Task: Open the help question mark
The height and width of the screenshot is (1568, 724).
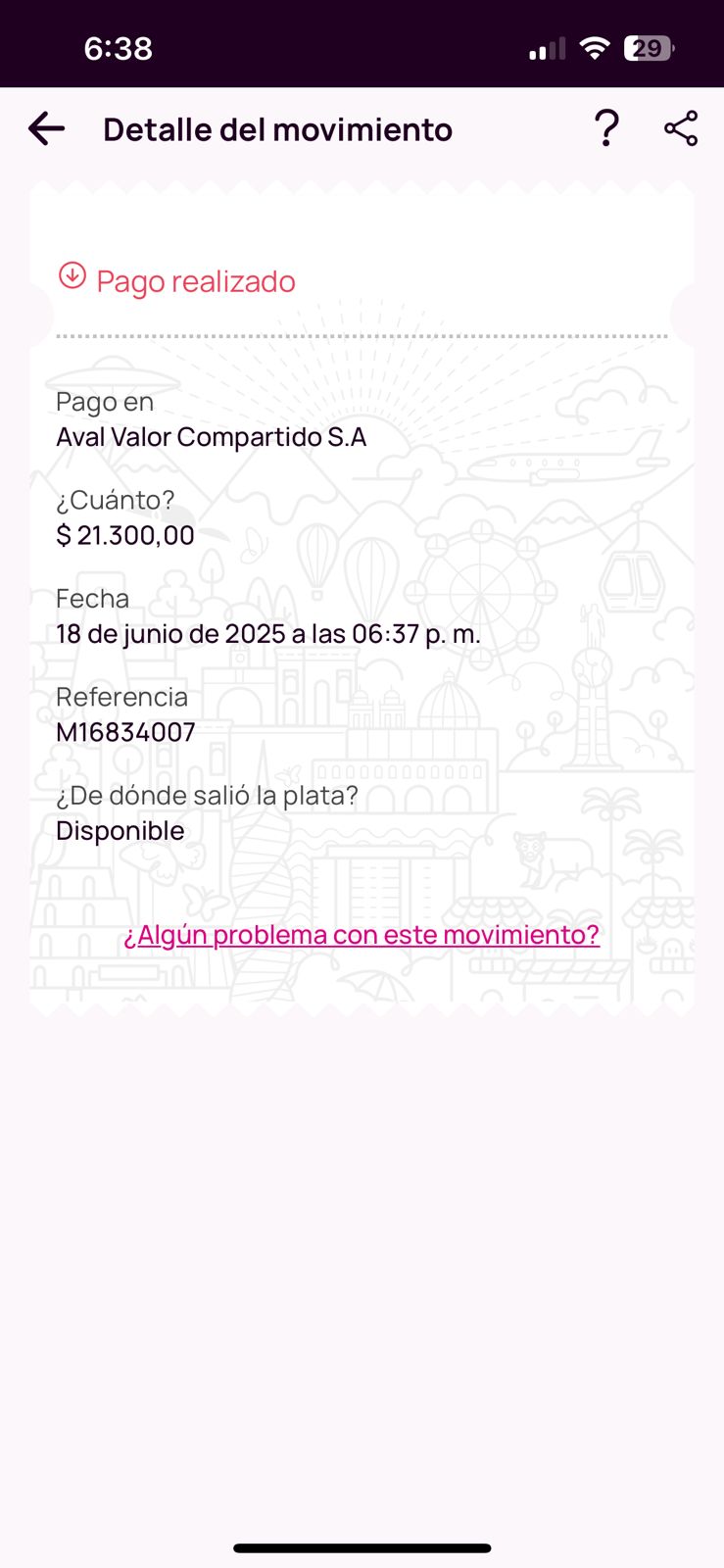Action: [606, 128]
